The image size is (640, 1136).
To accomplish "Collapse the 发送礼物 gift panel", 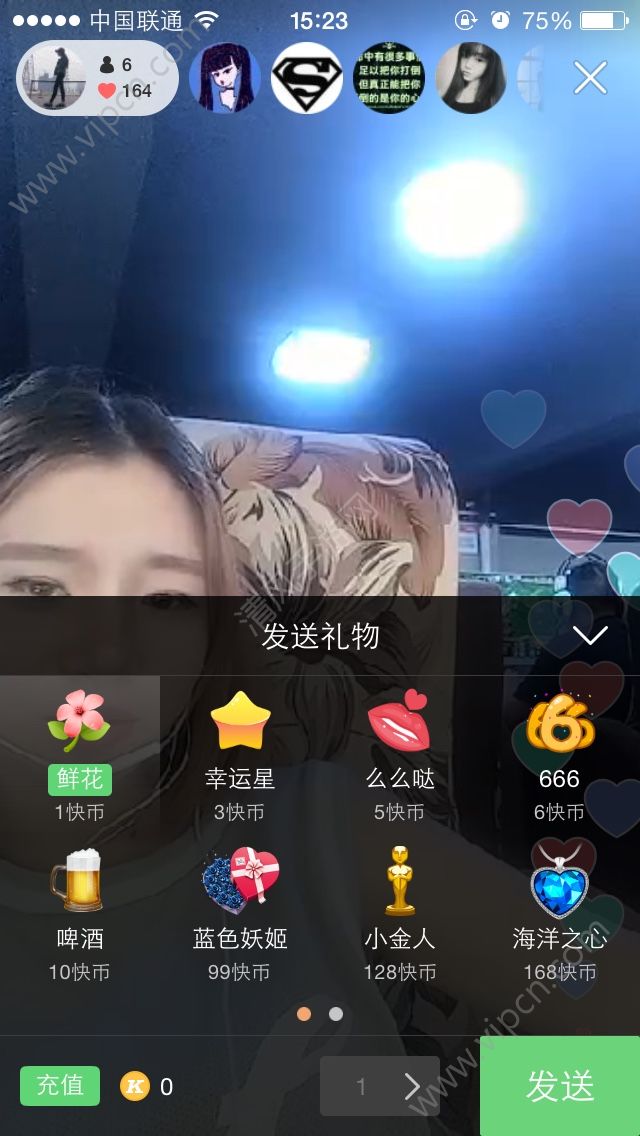I will click(590, 636).
